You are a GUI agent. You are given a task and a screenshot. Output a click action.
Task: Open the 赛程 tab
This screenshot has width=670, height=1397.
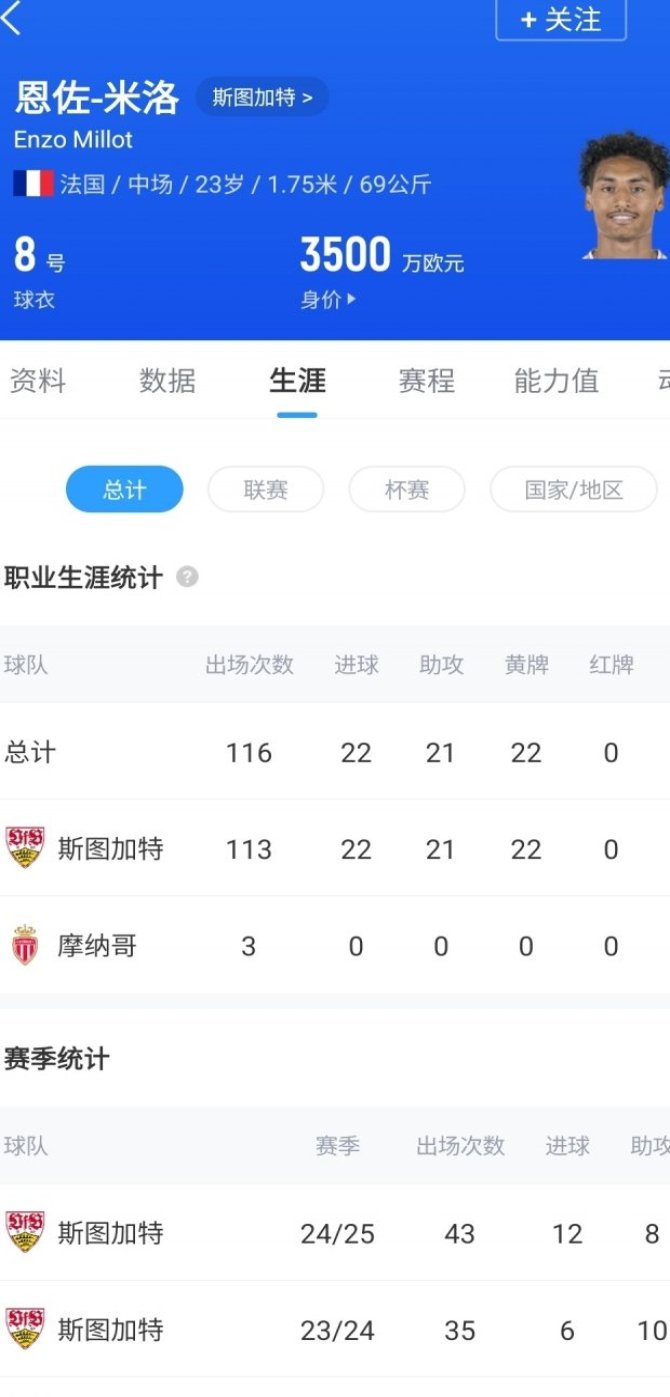pos(426,381)
